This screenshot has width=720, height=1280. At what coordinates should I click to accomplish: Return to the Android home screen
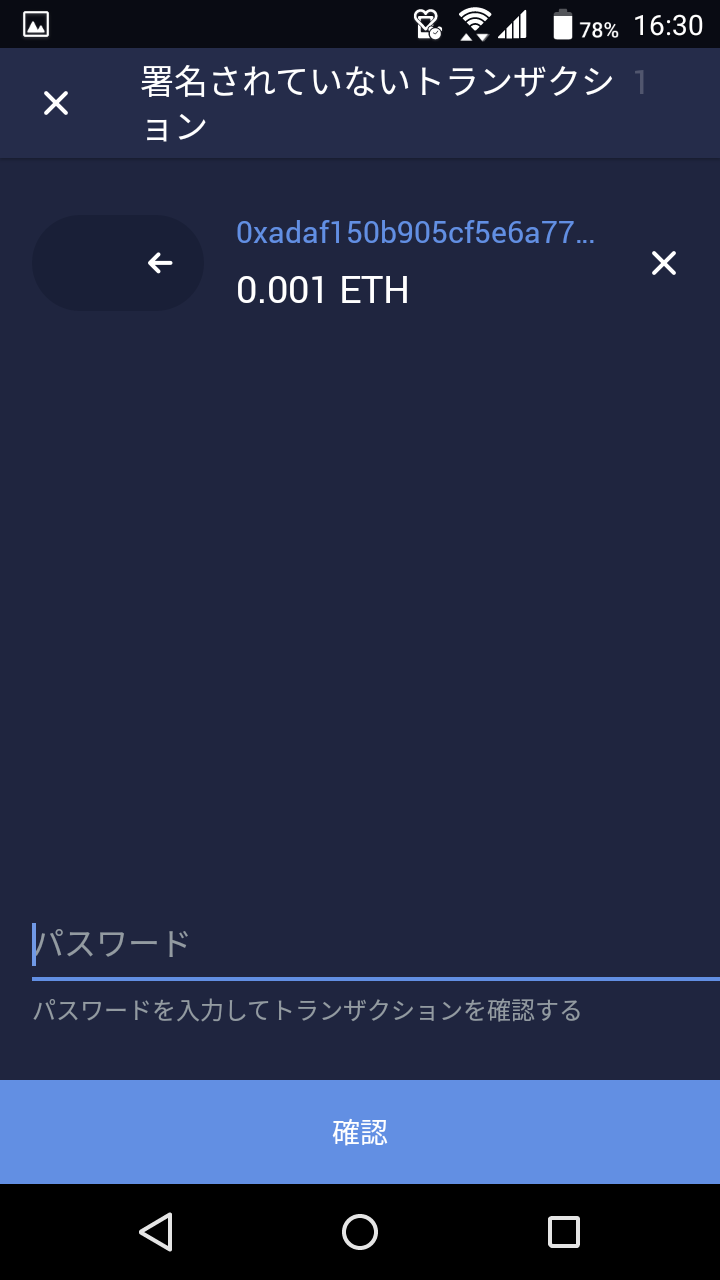pyautogui.click(x=360, y=1232)
